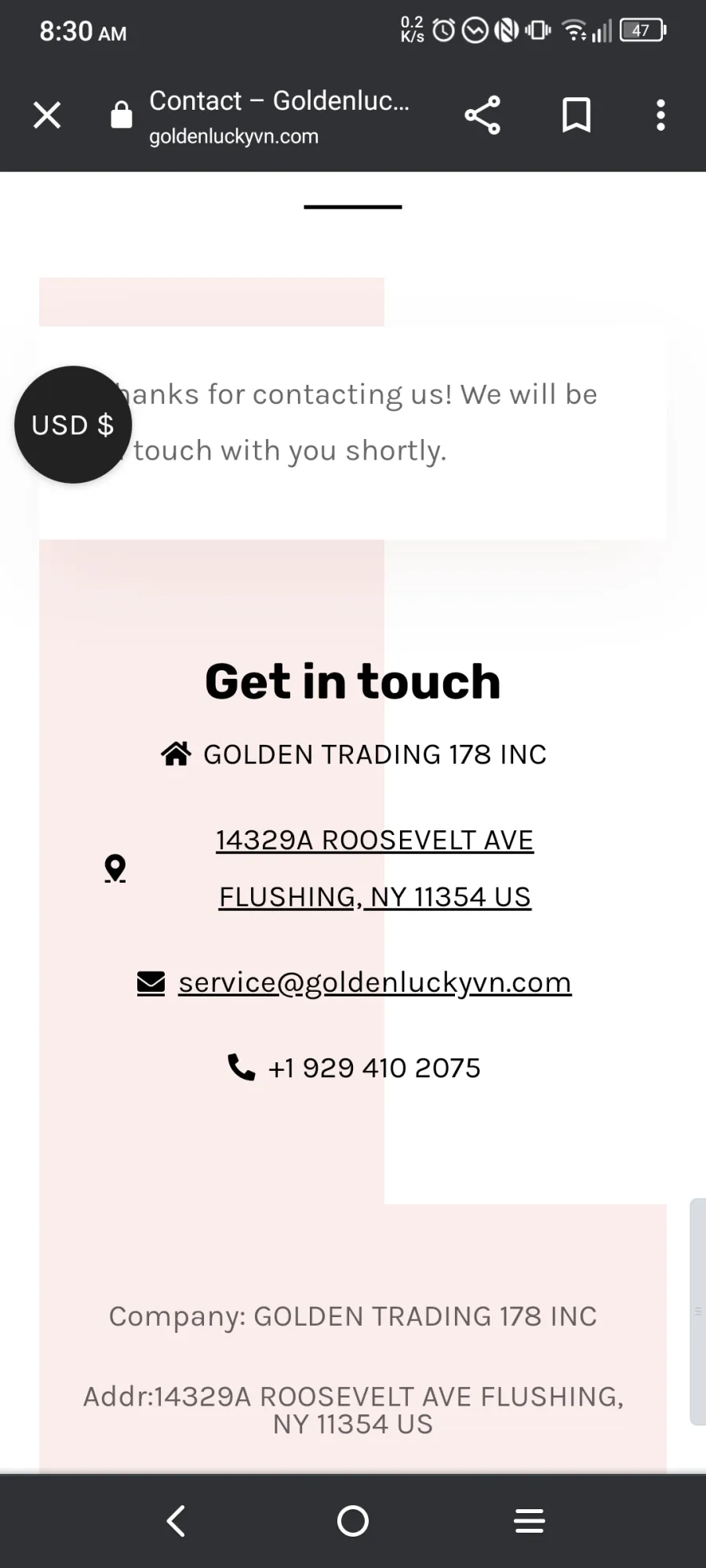Share this contact page
Viewport: 706px width, 1568px height.
click(x=482, y=115)
